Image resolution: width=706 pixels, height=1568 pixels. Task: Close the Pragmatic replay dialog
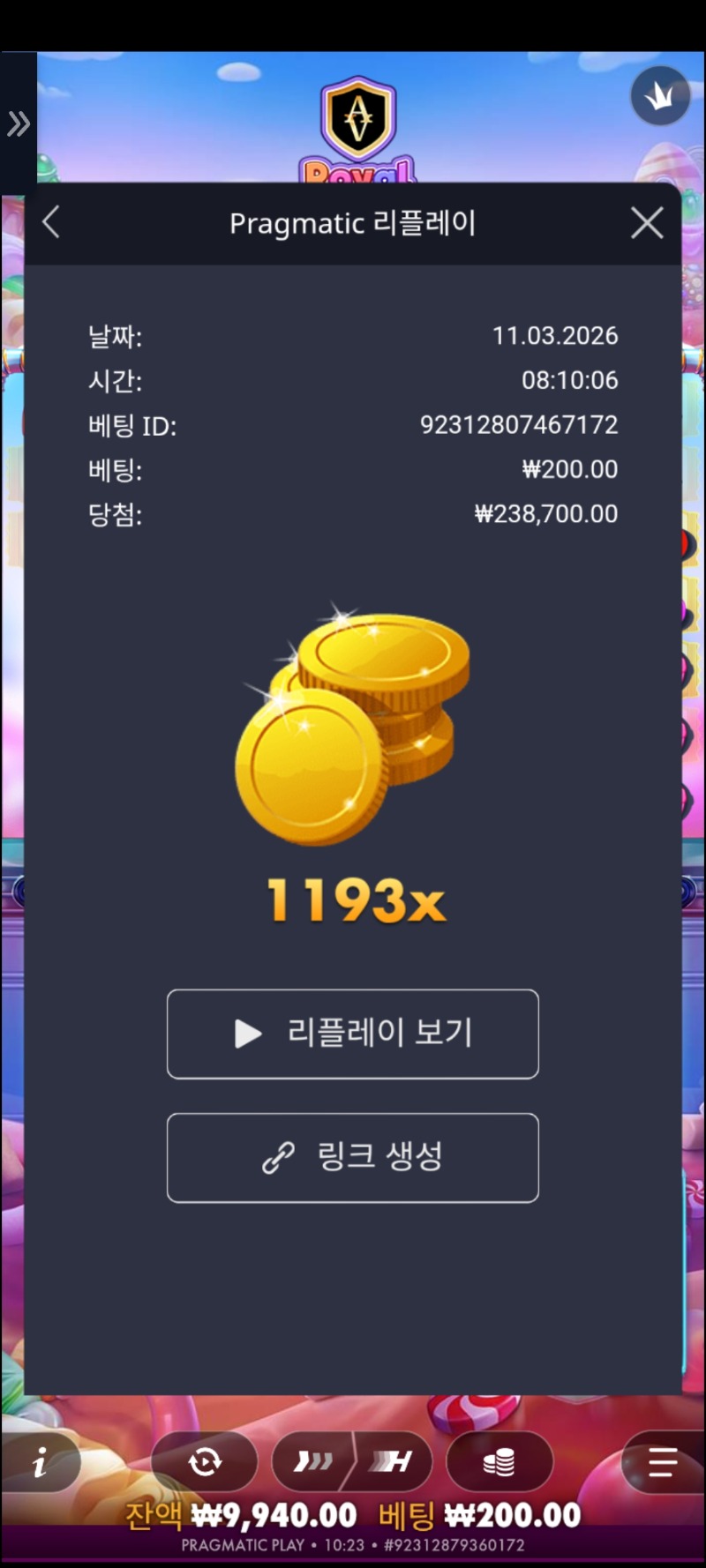coord(647,223)
